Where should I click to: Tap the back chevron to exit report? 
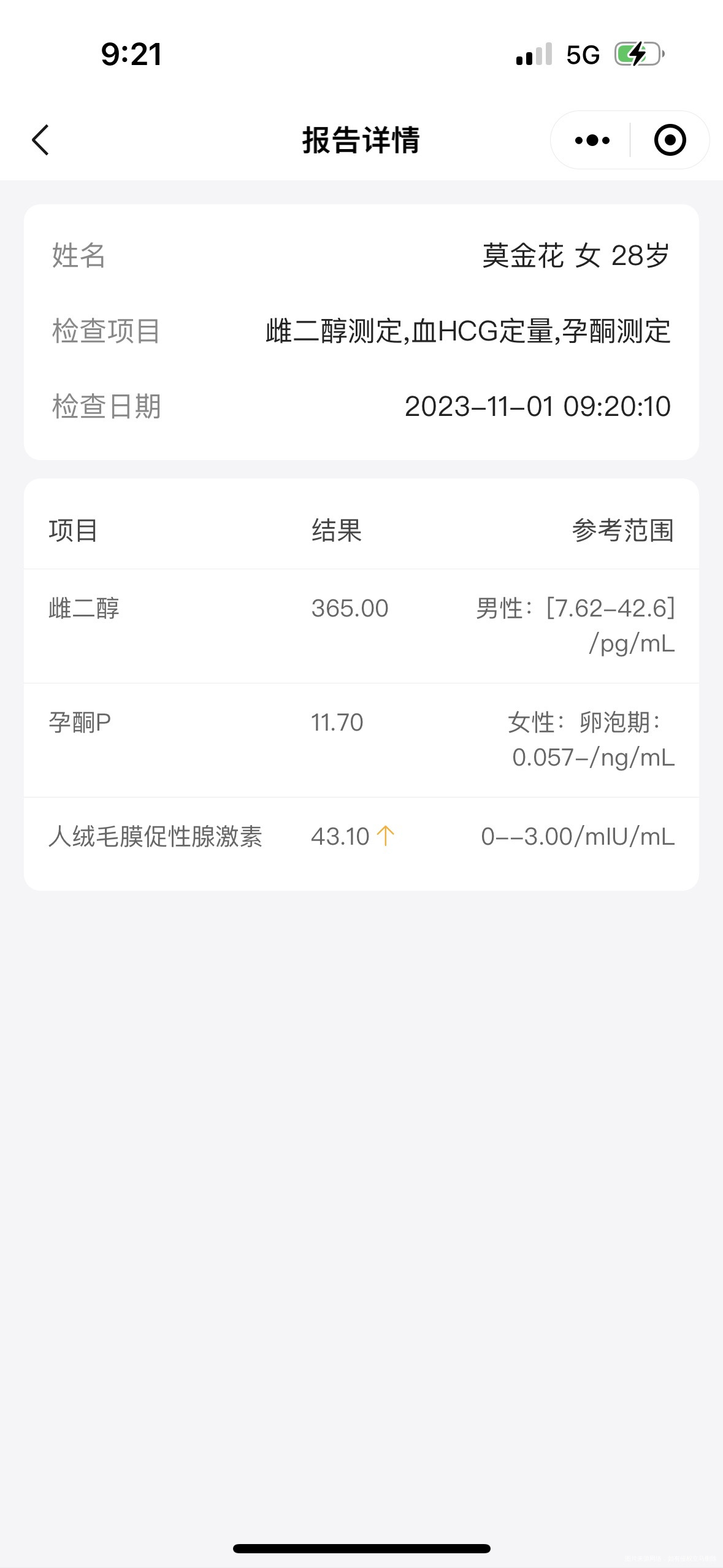pyautogui.click(x=39, y=140)
